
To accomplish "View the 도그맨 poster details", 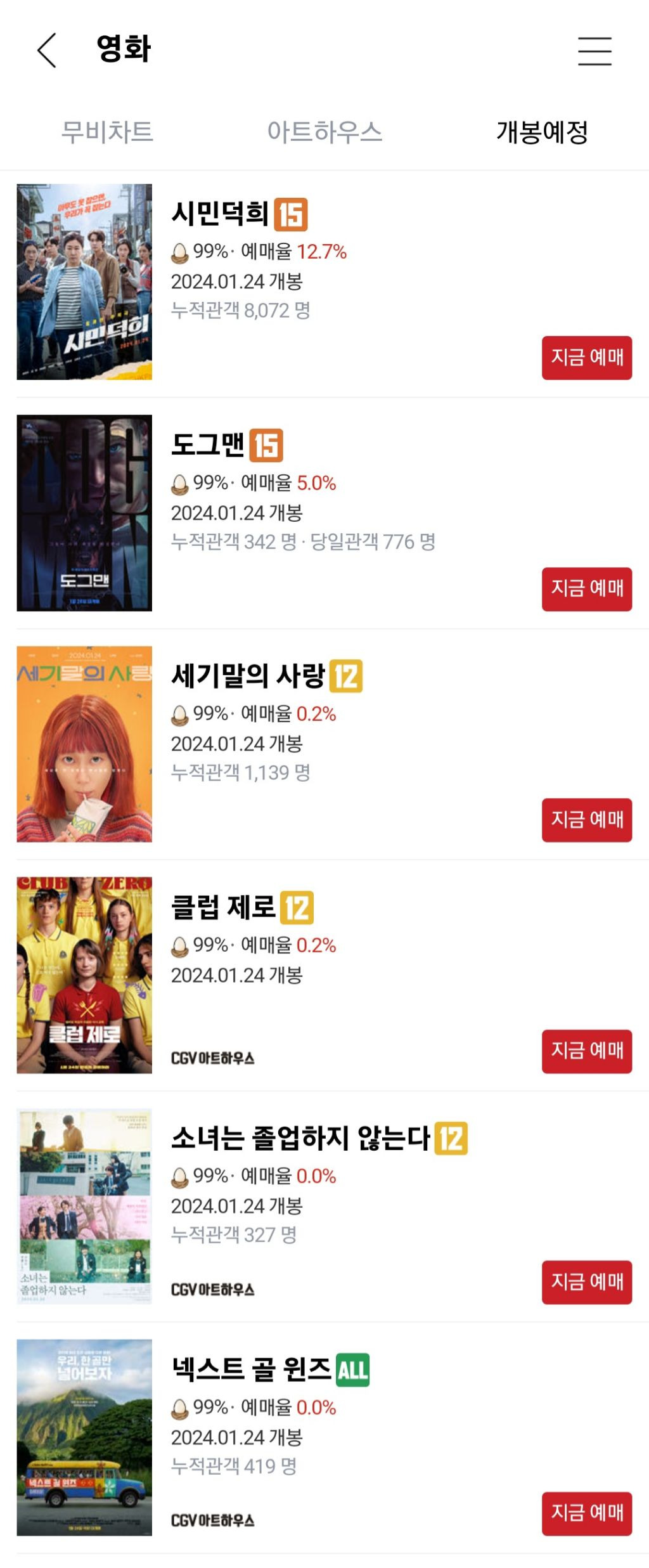I will point(84,513).
